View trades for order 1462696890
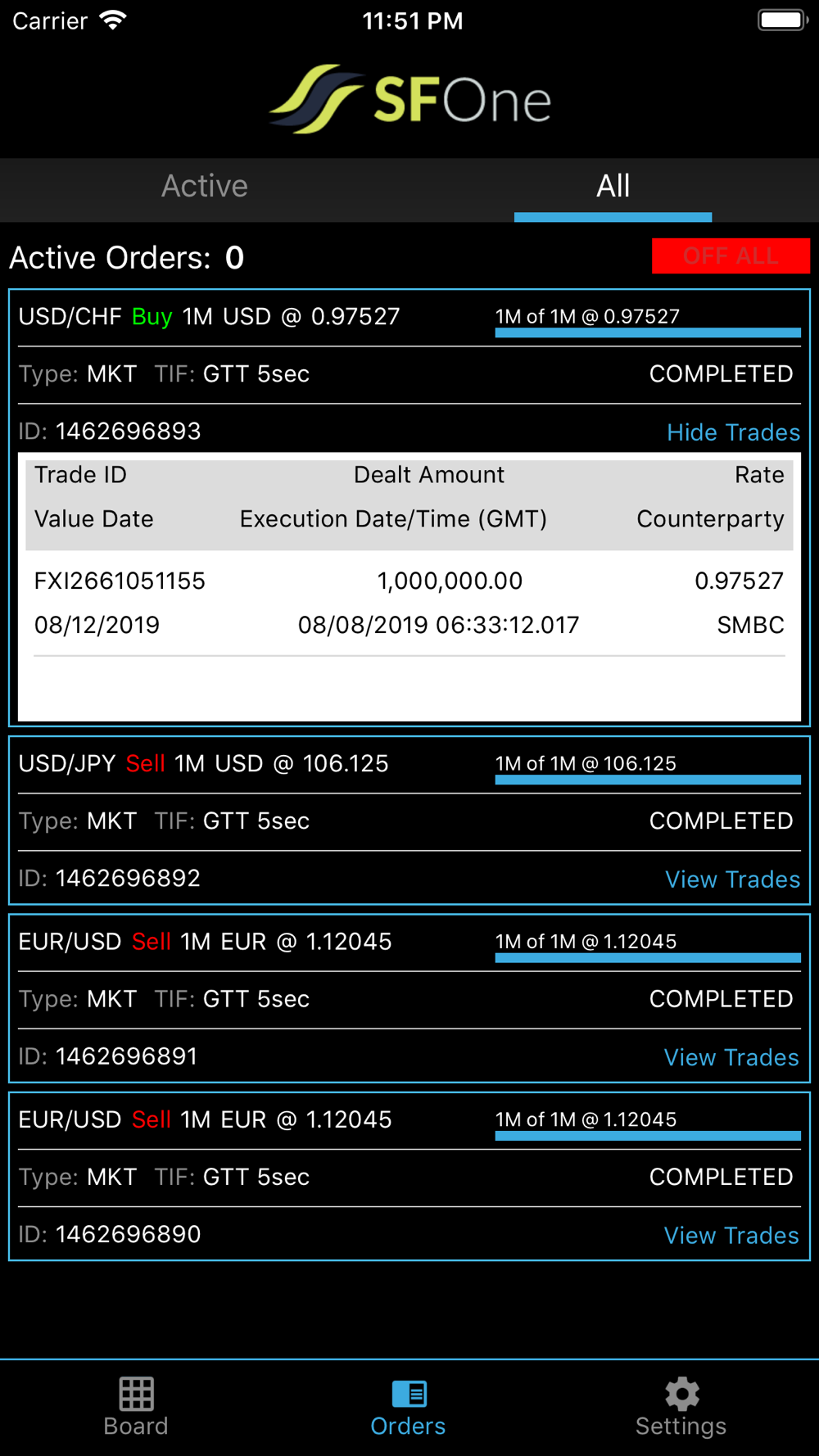This screenshot has width=819, height=1456. pyautogui.click(x=731, y=1236)
